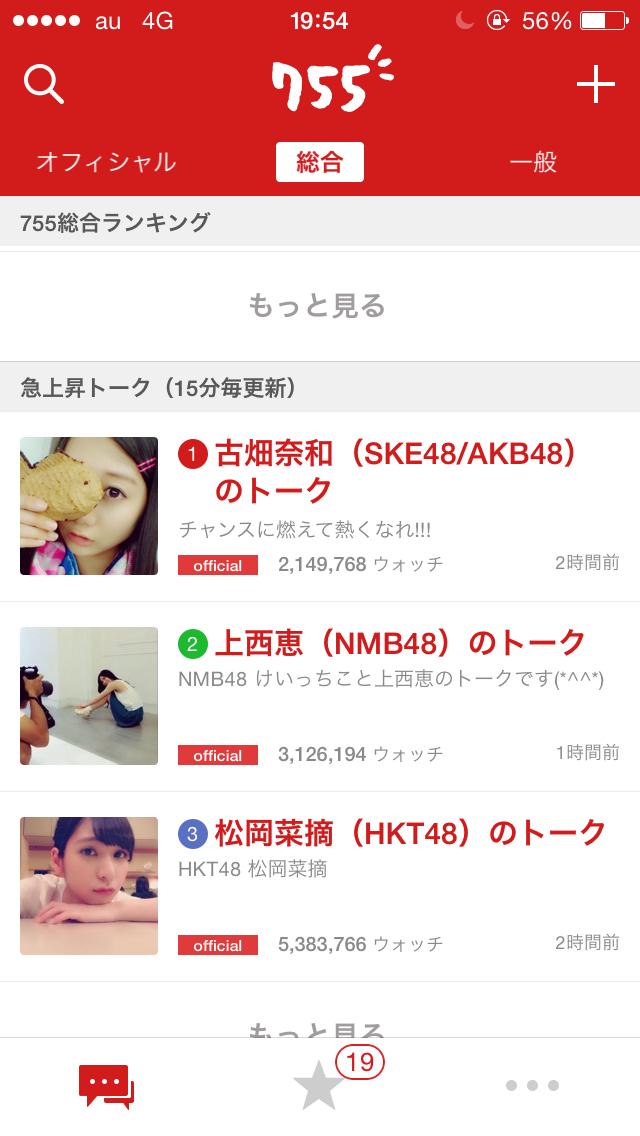Switch to the 一般 tab

tap(533, 162)
